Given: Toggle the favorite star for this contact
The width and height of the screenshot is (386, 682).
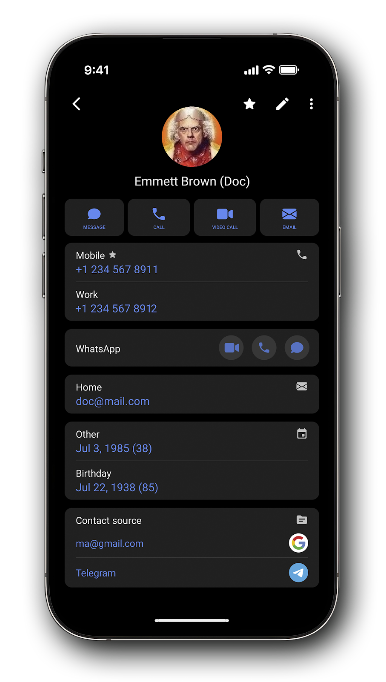Looking at the screenshot, I should point(249,104).
